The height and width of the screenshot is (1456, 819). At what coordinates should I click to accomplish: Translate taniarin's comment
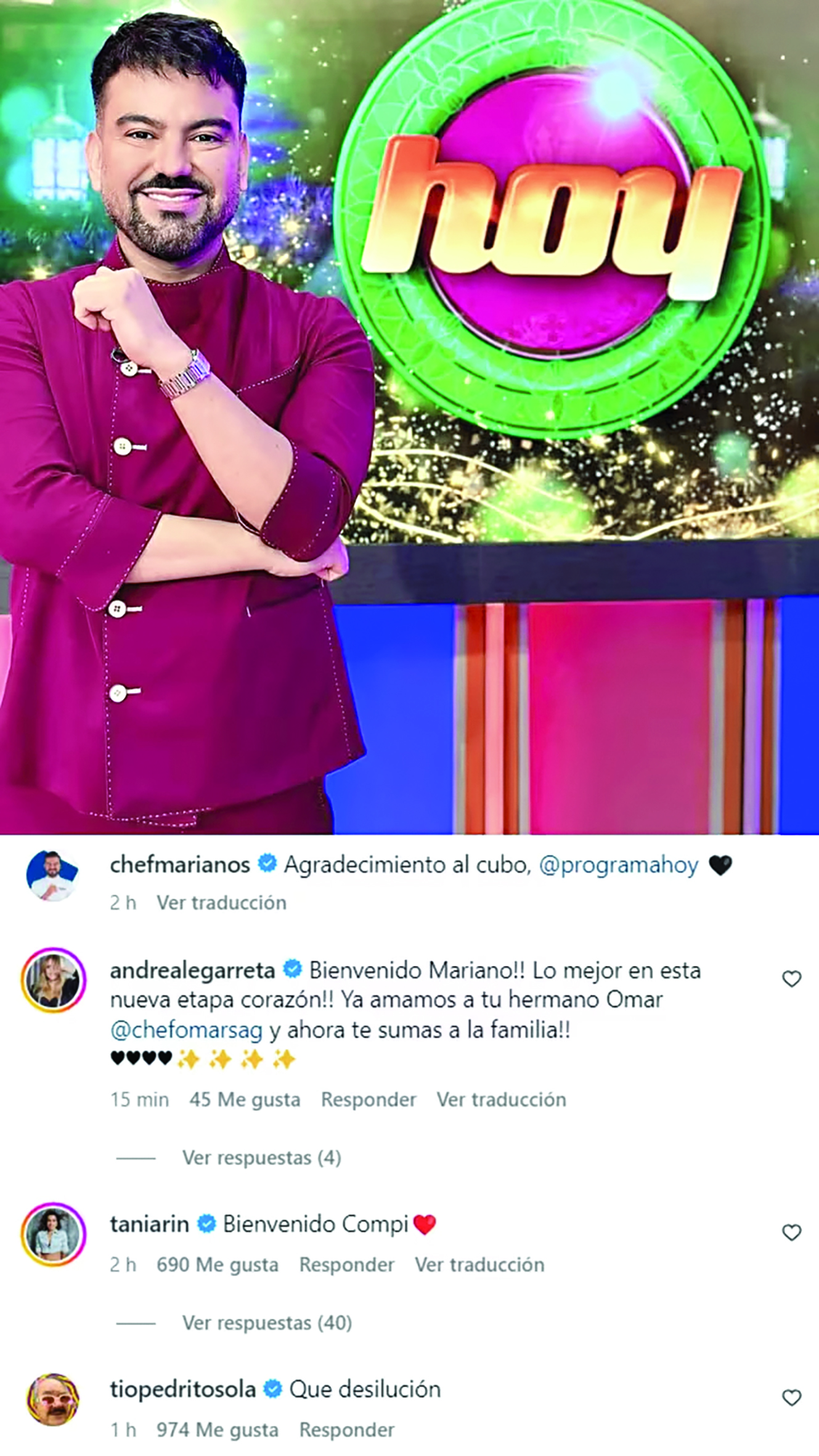coord(479,1265)
